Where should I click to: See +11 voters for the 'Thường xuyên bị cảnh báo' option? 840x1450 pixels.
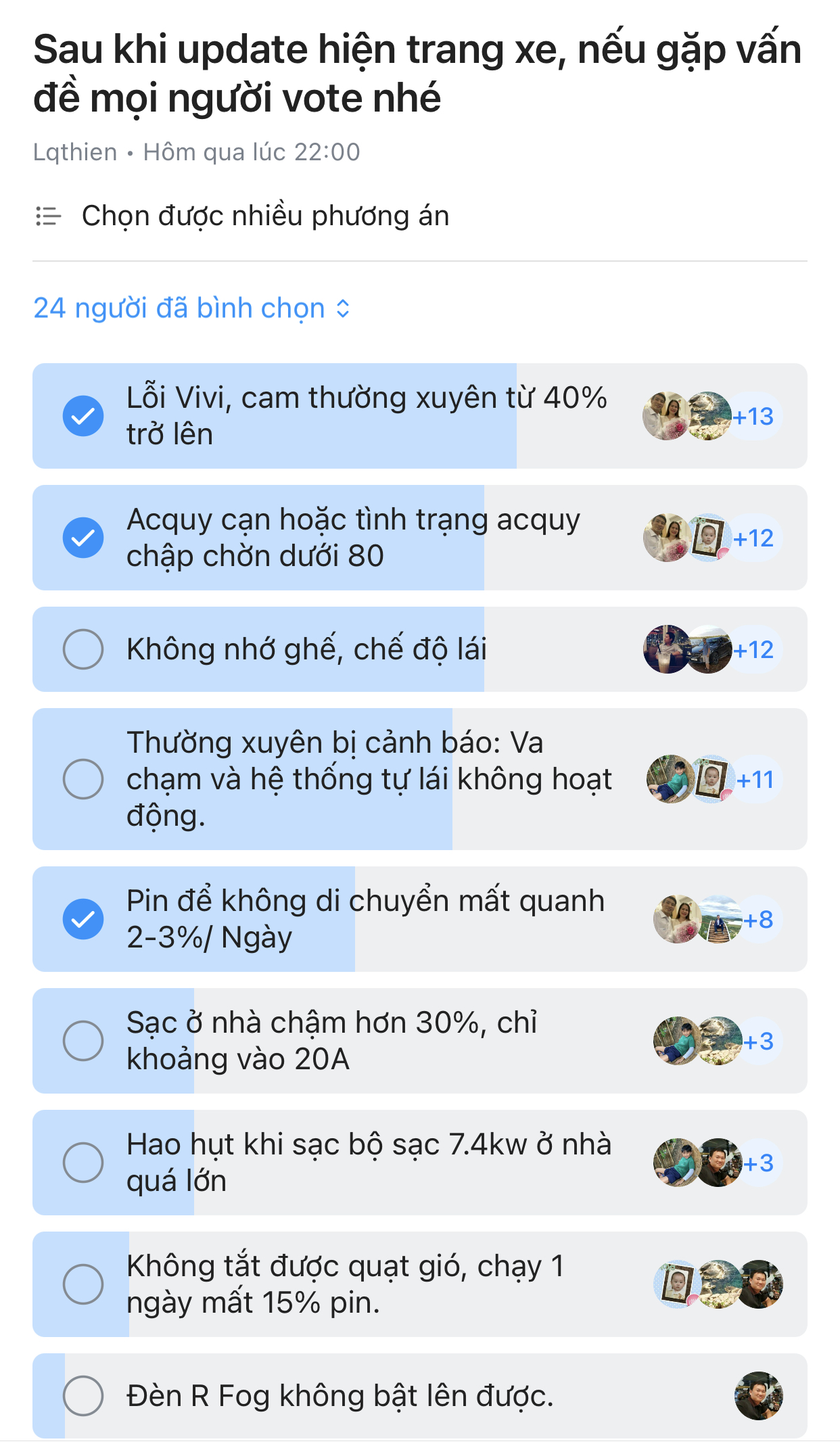tap(755, 780)
